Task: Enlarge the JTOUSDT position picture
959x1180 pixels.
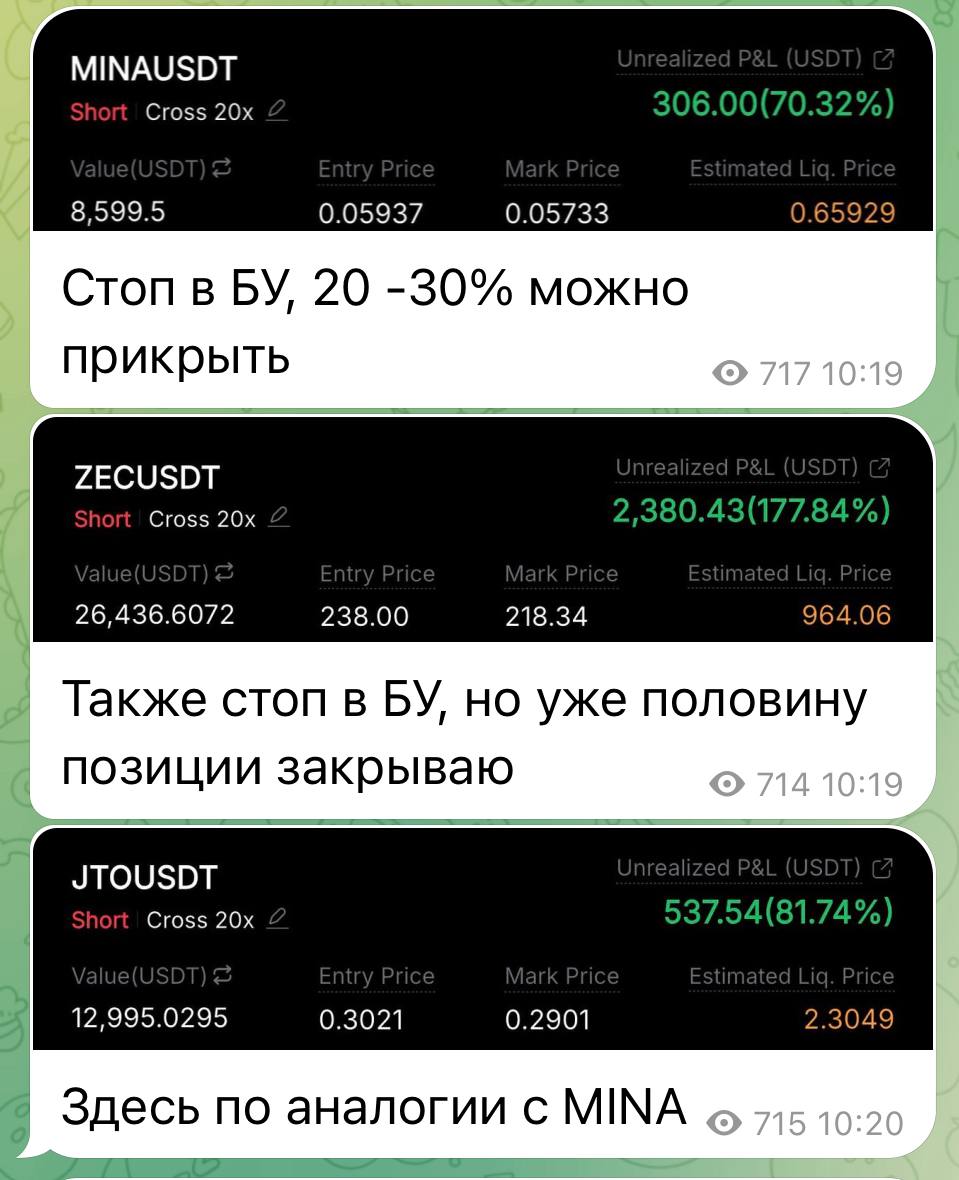Action: (x=482, y=945)
